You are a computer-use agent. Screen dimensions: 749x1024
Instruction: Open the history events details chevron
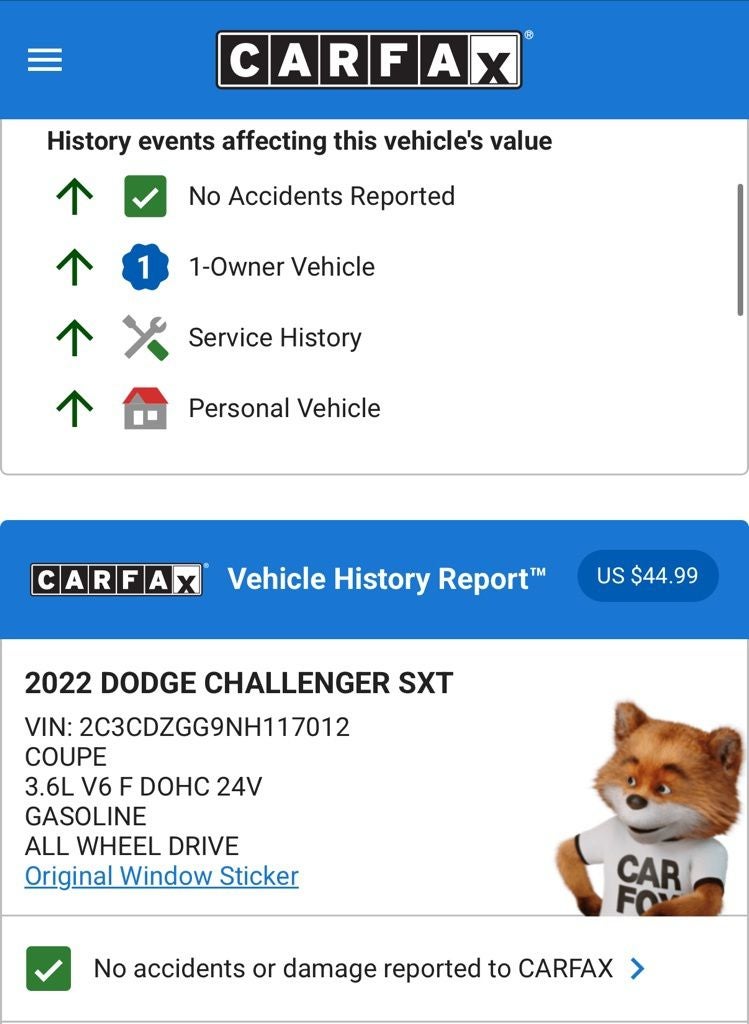[636, 968]
